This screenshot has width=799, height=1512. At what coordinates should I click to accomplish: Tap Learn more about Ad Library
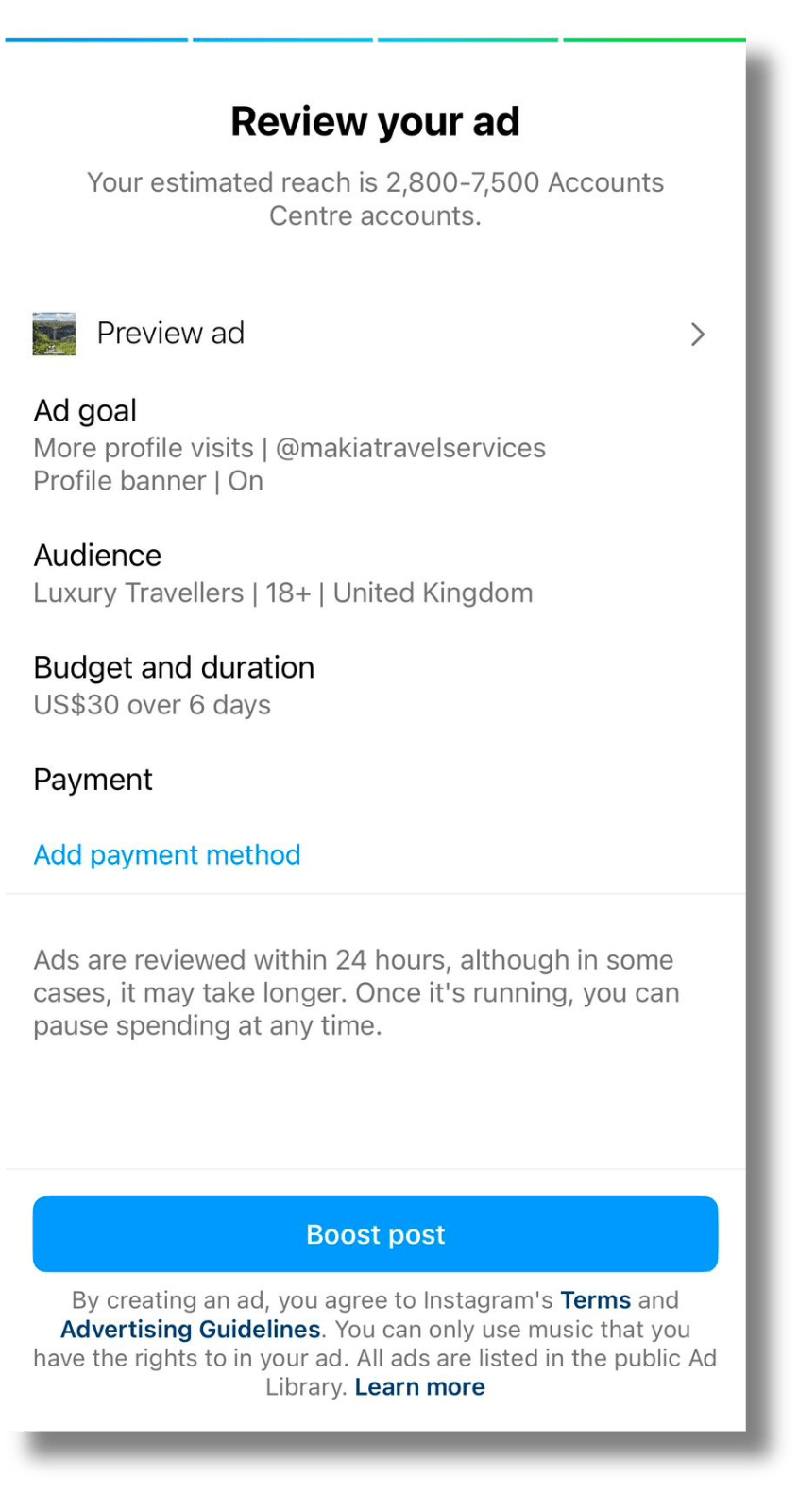click(419, 1387)
